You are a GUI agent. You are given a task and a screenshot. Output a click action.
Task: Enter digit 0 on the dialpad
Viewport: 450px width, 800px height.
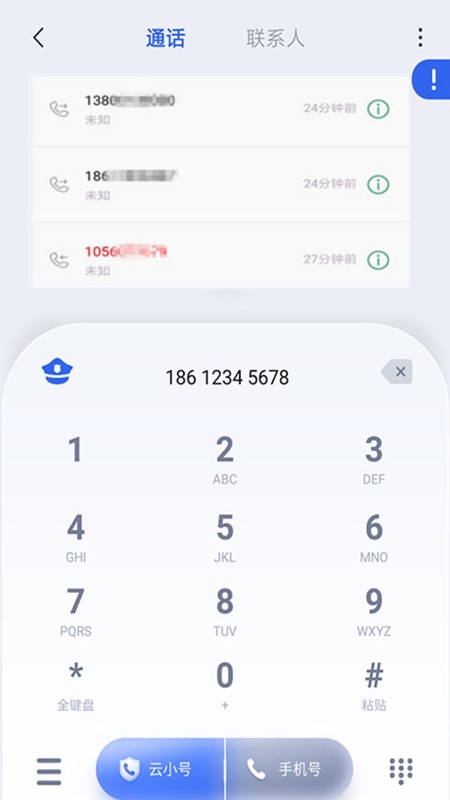tap(225, 684)
